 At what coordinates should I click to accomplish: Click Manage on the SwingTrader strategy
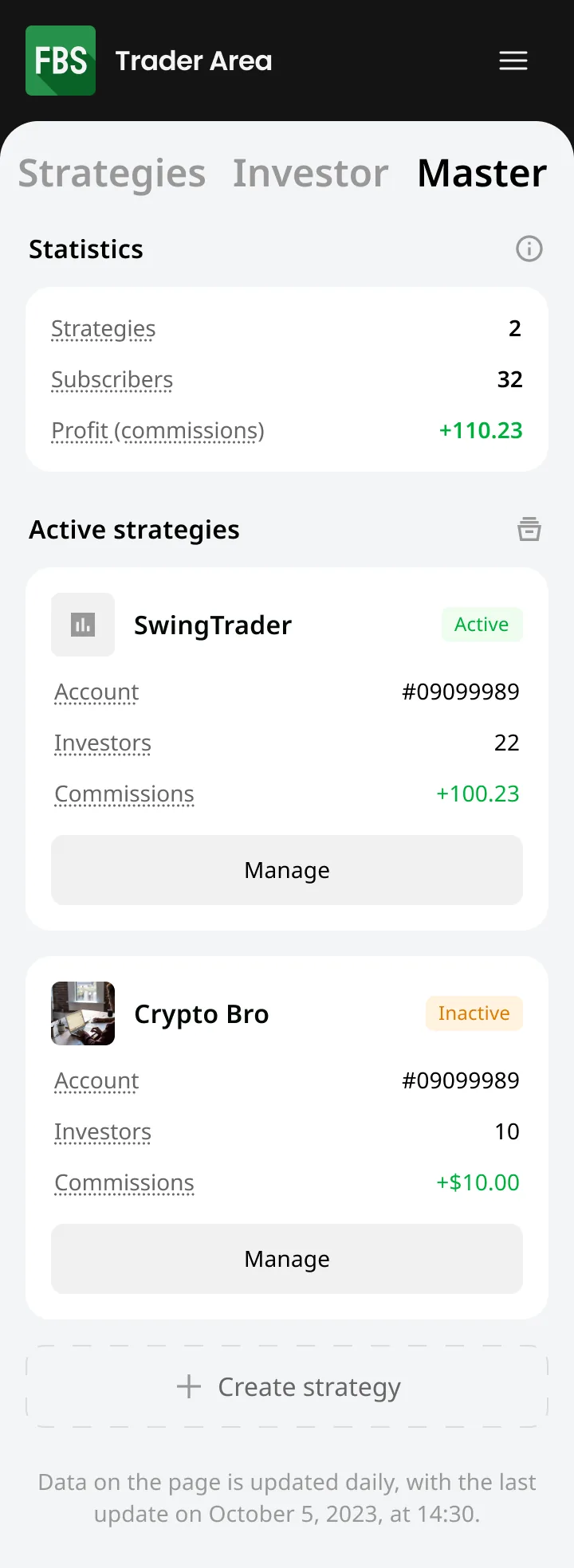click(x=287, y=870)
